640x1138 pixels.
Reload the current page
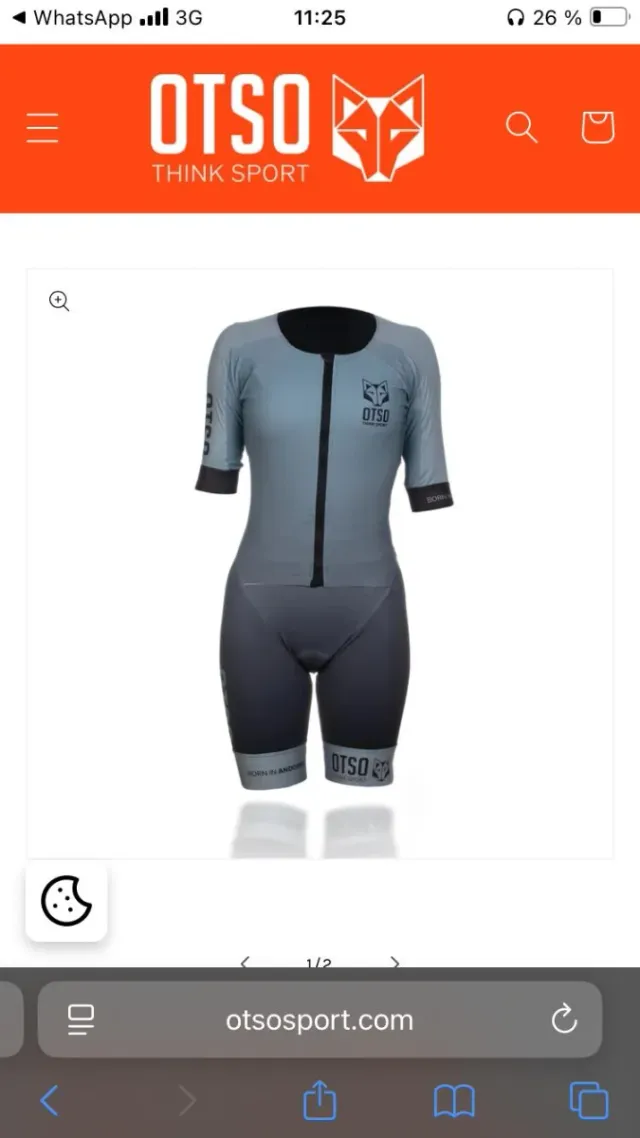point(564,1020)
